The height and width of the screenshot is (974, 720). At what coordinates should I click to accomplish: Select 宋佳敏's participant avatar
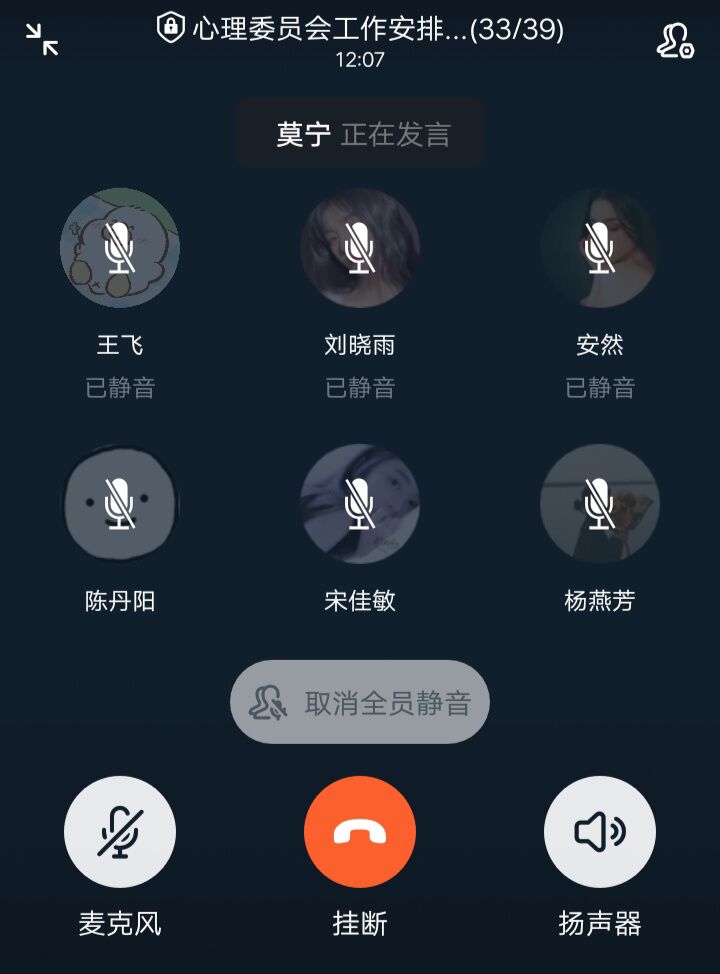tap(360, 504)
